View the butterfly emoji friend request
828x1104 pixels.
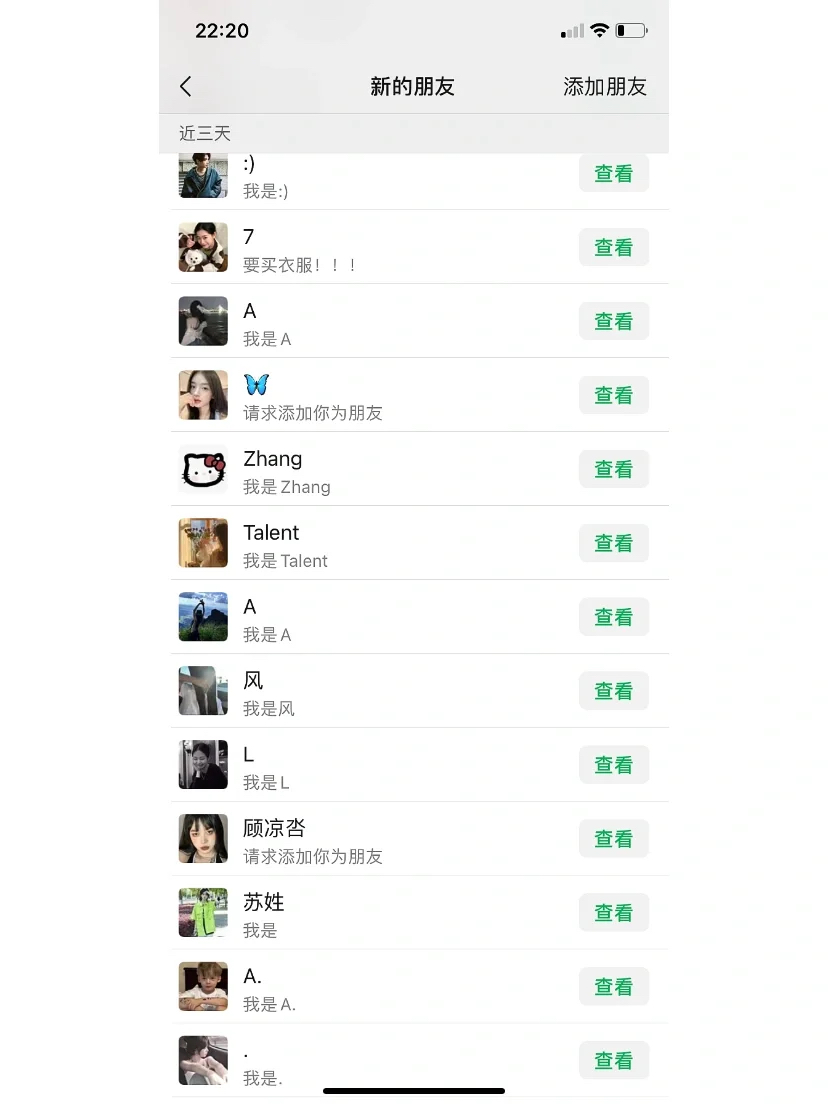(x=613, y=396)
